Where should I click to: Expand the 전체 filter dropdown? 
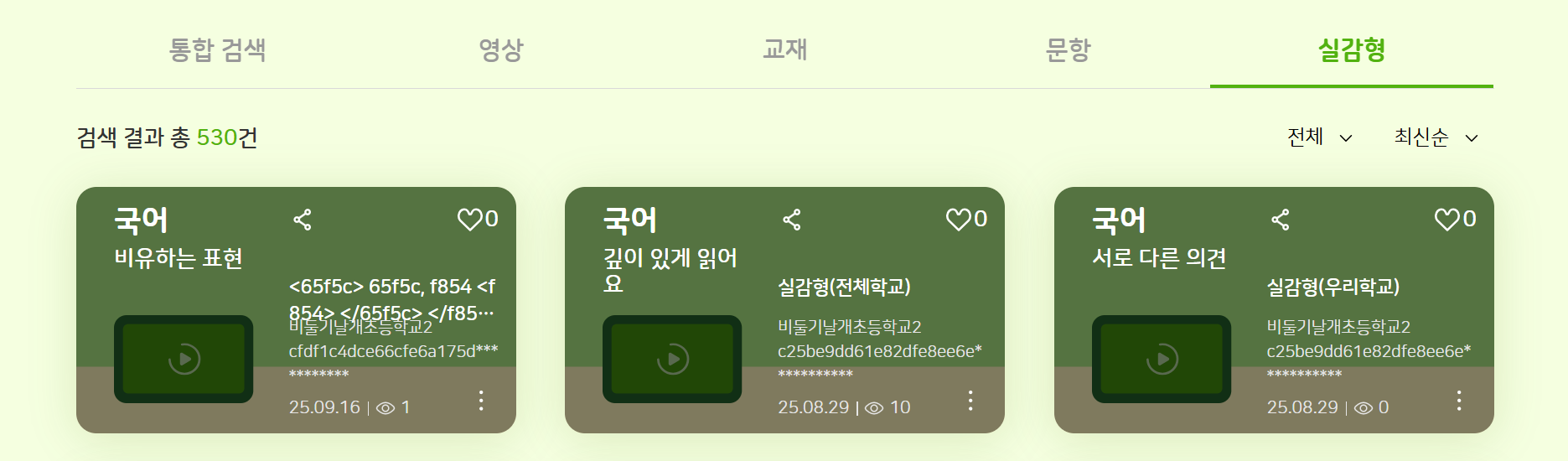click(x=1320, y=137)
